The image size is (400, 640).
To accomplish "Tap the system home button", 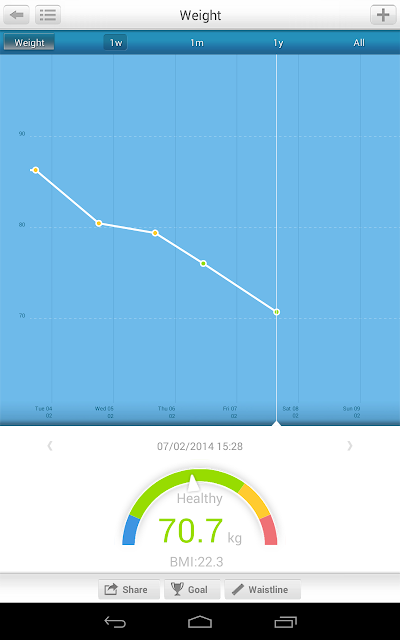I will (200, 622).
